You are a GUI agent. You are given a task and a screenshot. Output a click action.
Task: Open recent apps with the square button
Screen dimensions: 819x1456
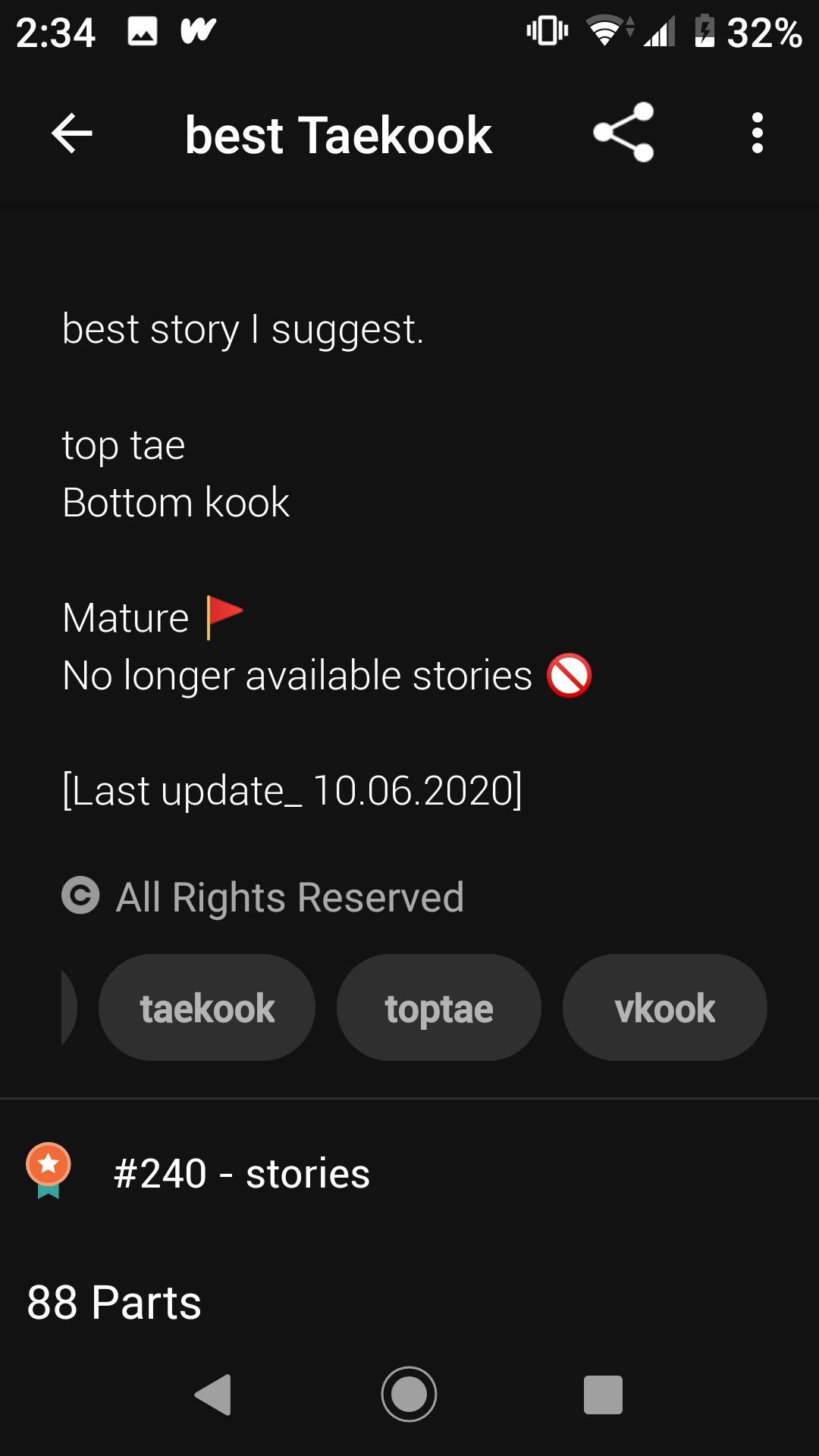pos(604,1395)
